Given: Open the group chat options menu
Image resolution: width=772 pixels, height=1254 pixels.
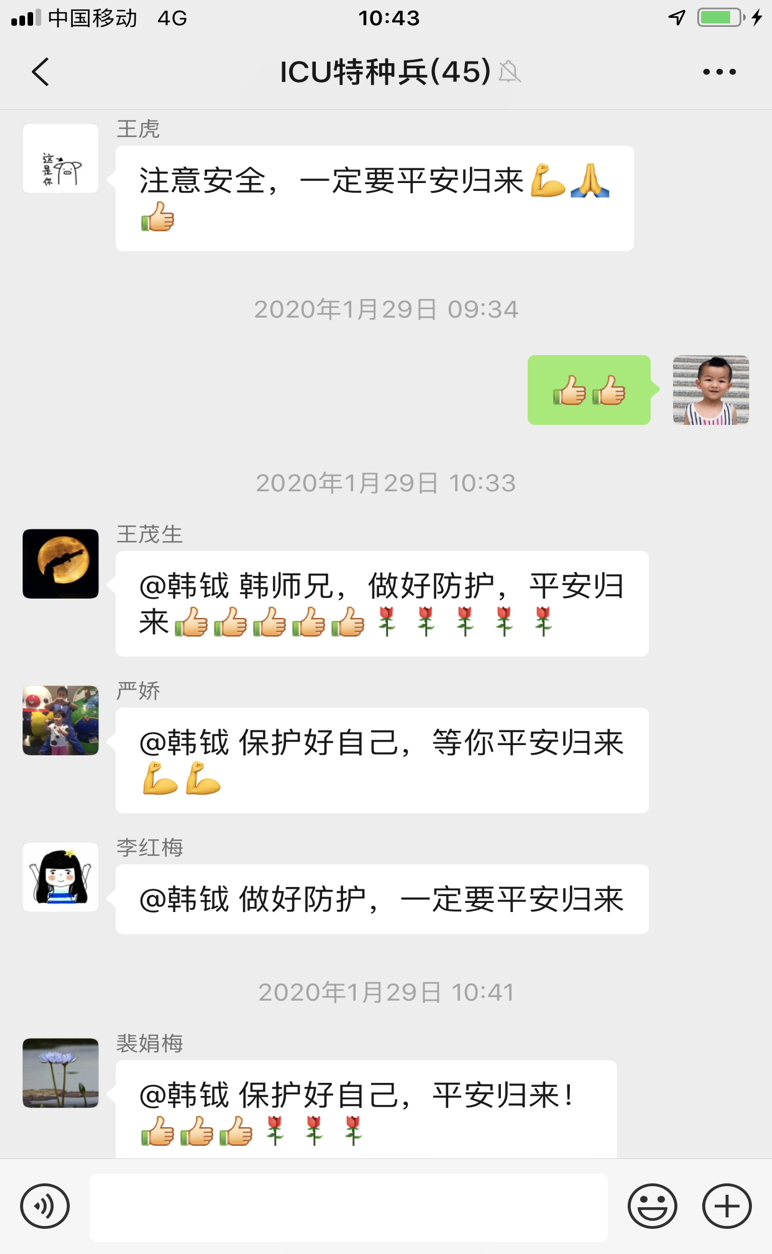Looking at the screenshot, I should pos(719,72).
